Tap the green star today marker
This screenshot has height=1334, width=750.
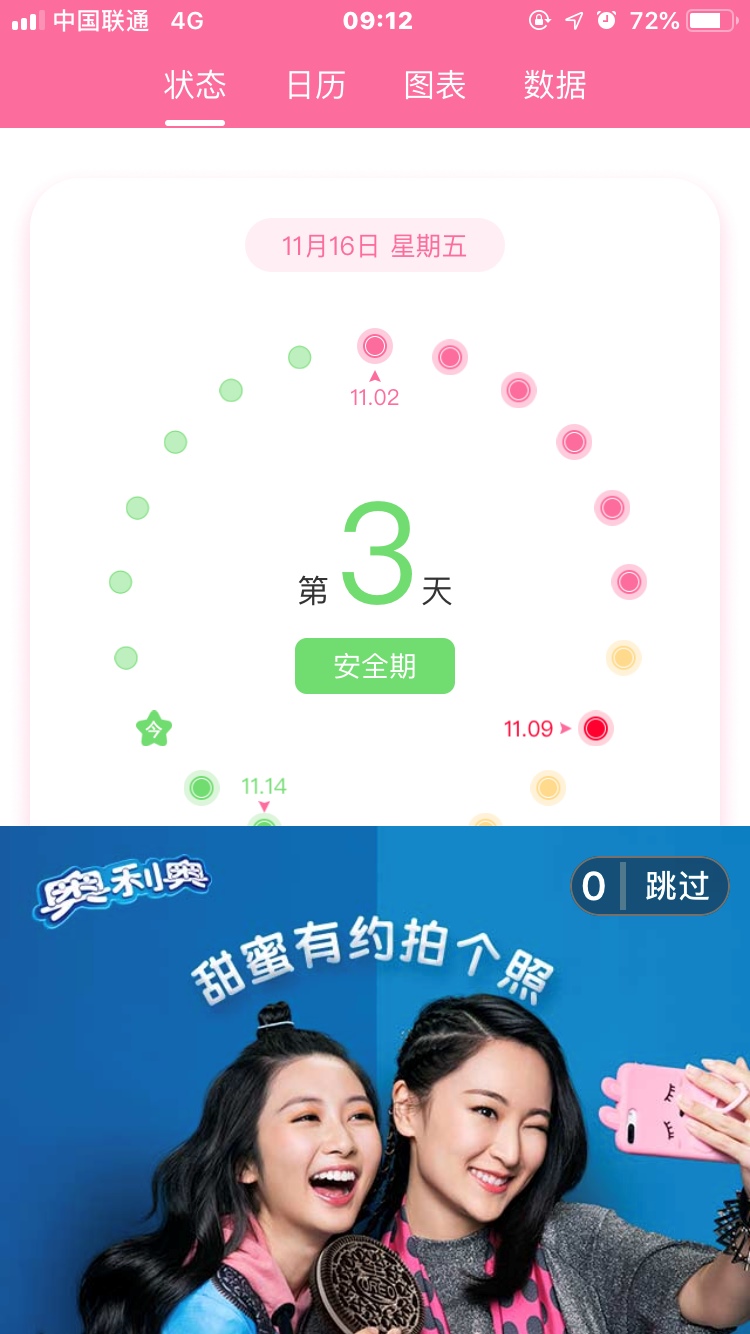tap(154, 730)
